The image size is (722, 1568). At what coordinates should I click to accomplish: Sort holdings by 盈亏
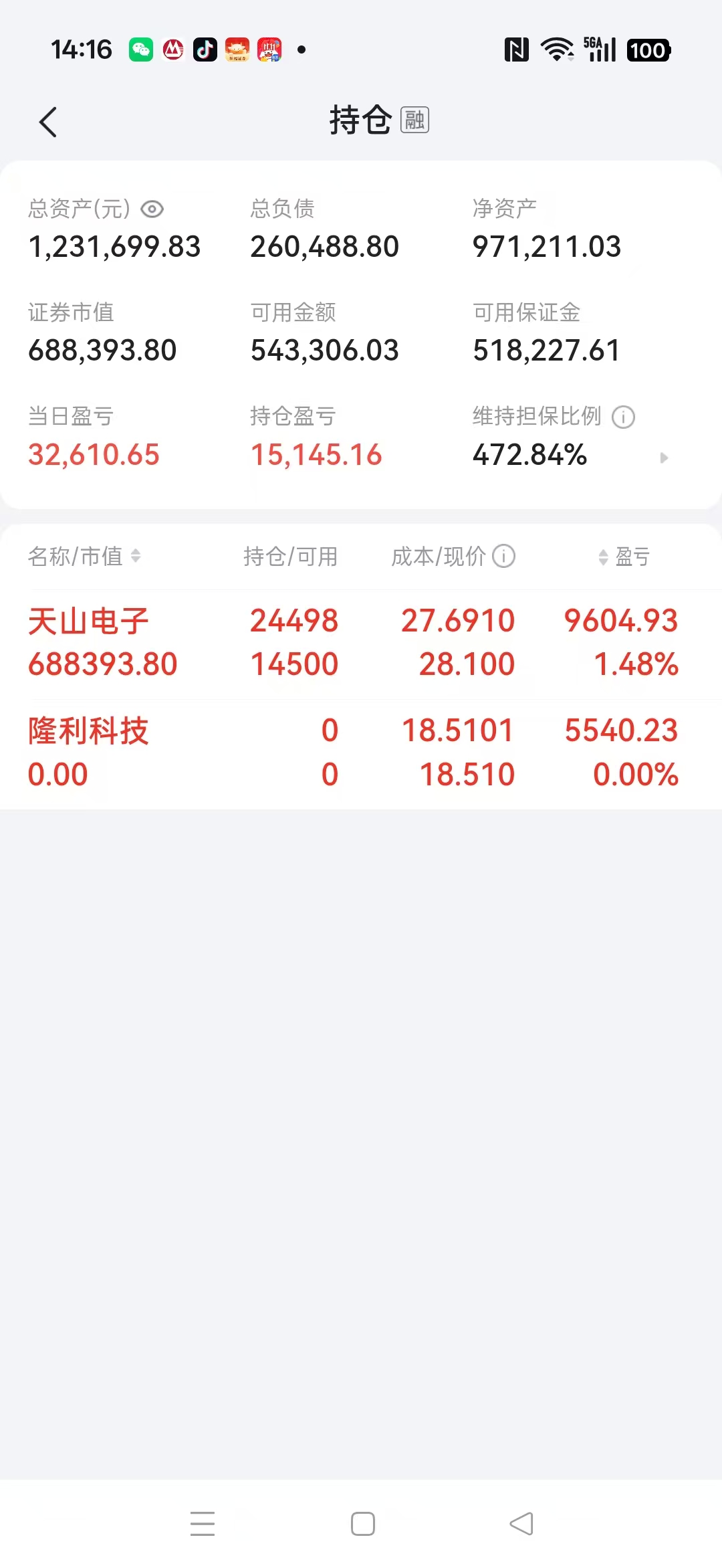(624, 556)
